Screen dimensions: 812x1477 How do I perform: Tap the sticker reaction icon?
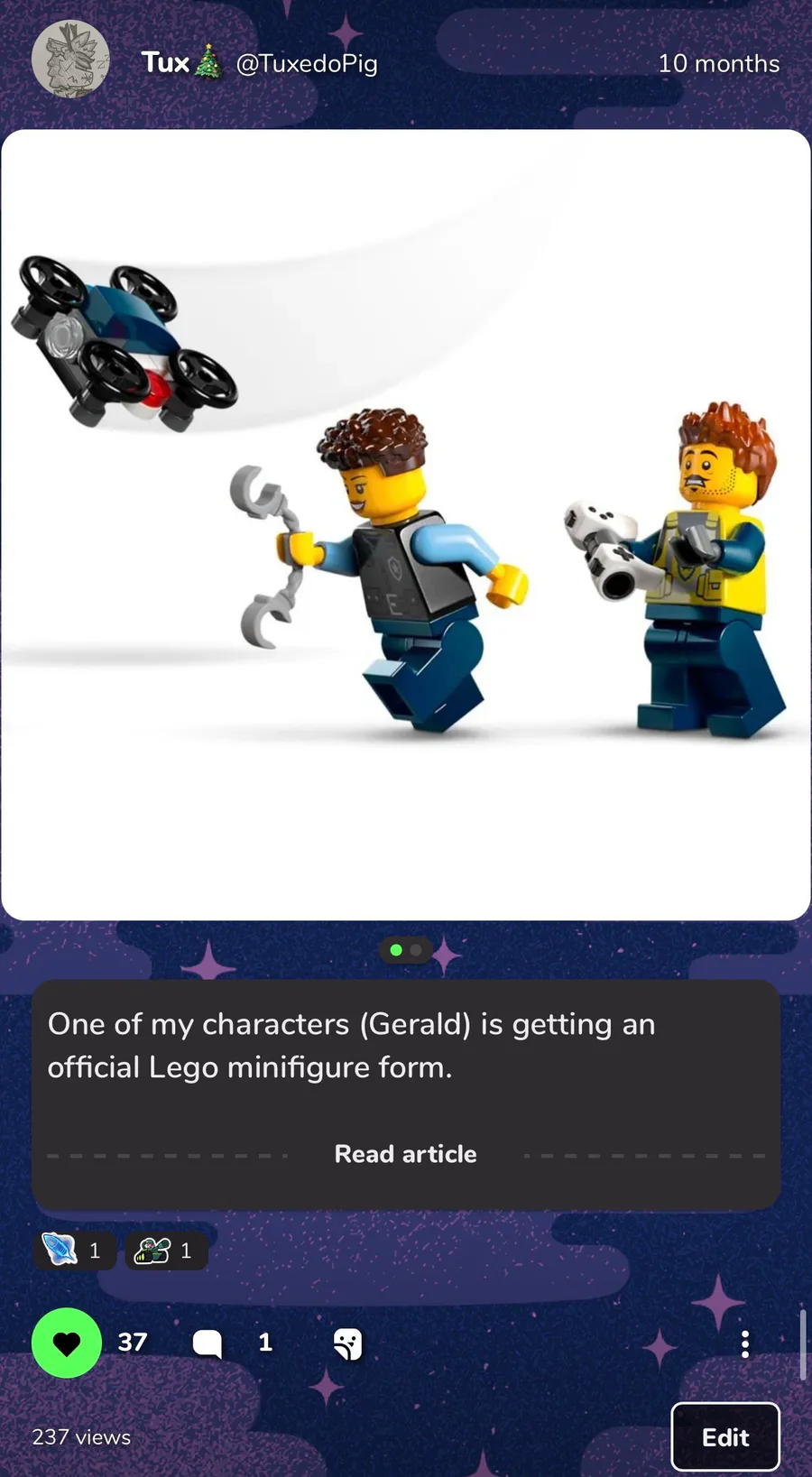347,1343
